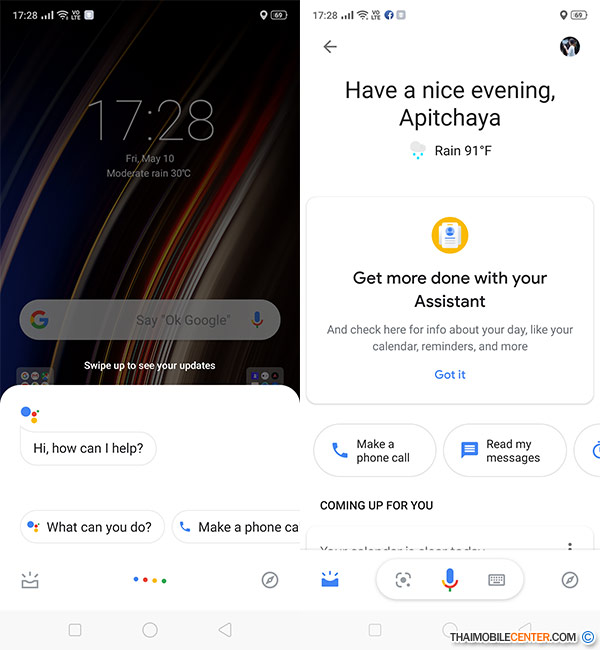Screen dimensions: 600x650
Task: Switch to keyboard input in Assistant
Action: pos(496,580)
